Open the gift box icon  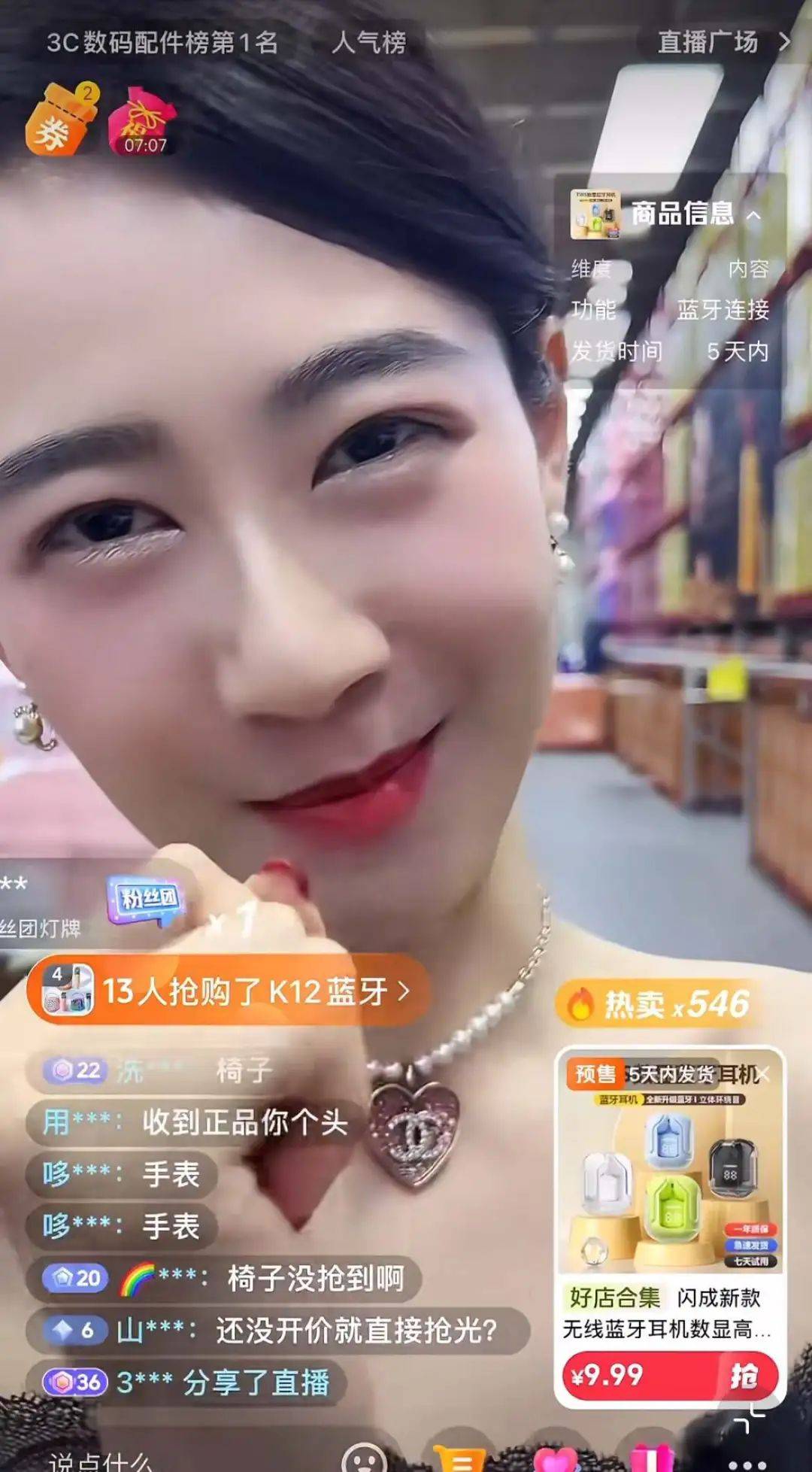(x=651, y=1458)
